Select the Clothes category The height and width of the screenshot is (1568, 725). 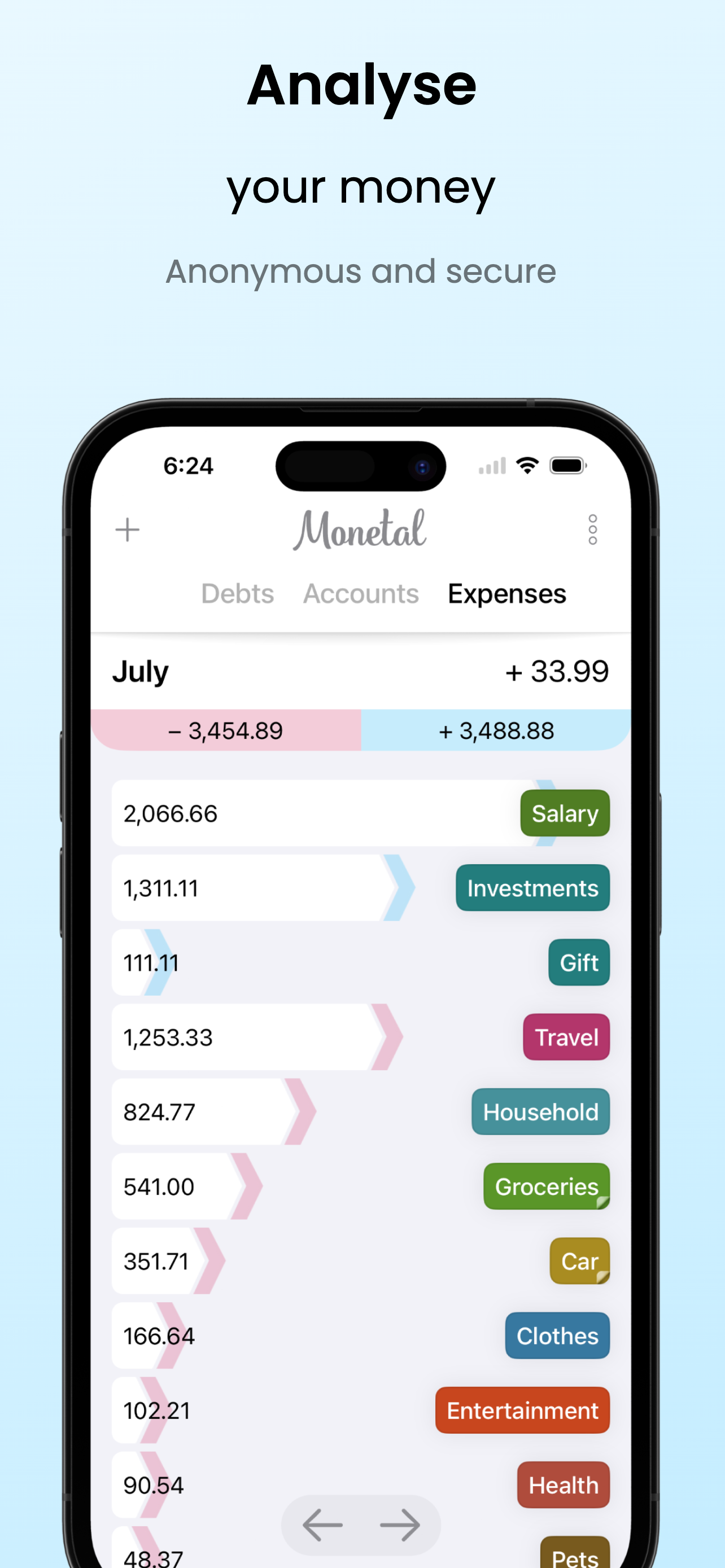557,1336
